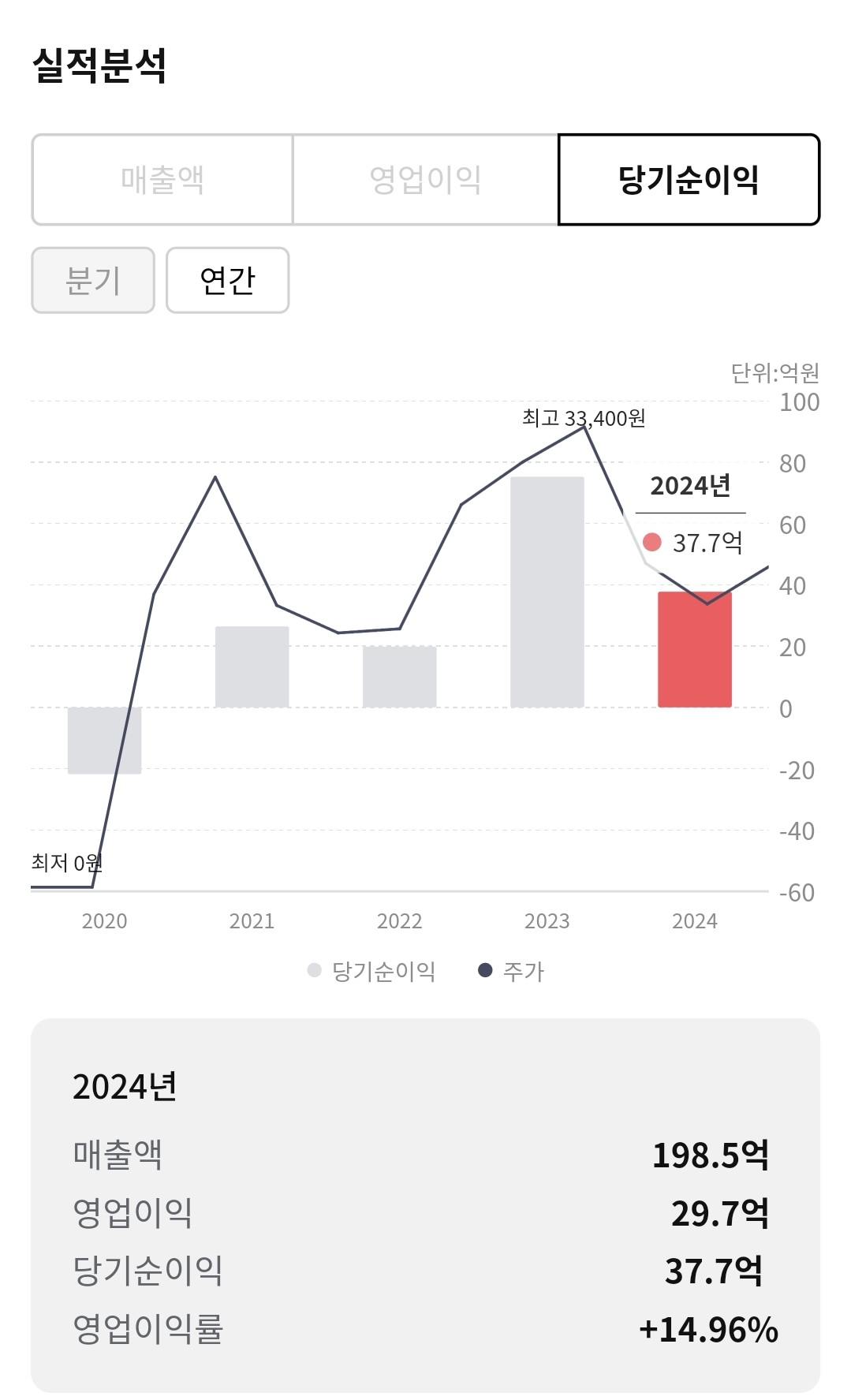Show quarterly data with 분기

(93, 280)
